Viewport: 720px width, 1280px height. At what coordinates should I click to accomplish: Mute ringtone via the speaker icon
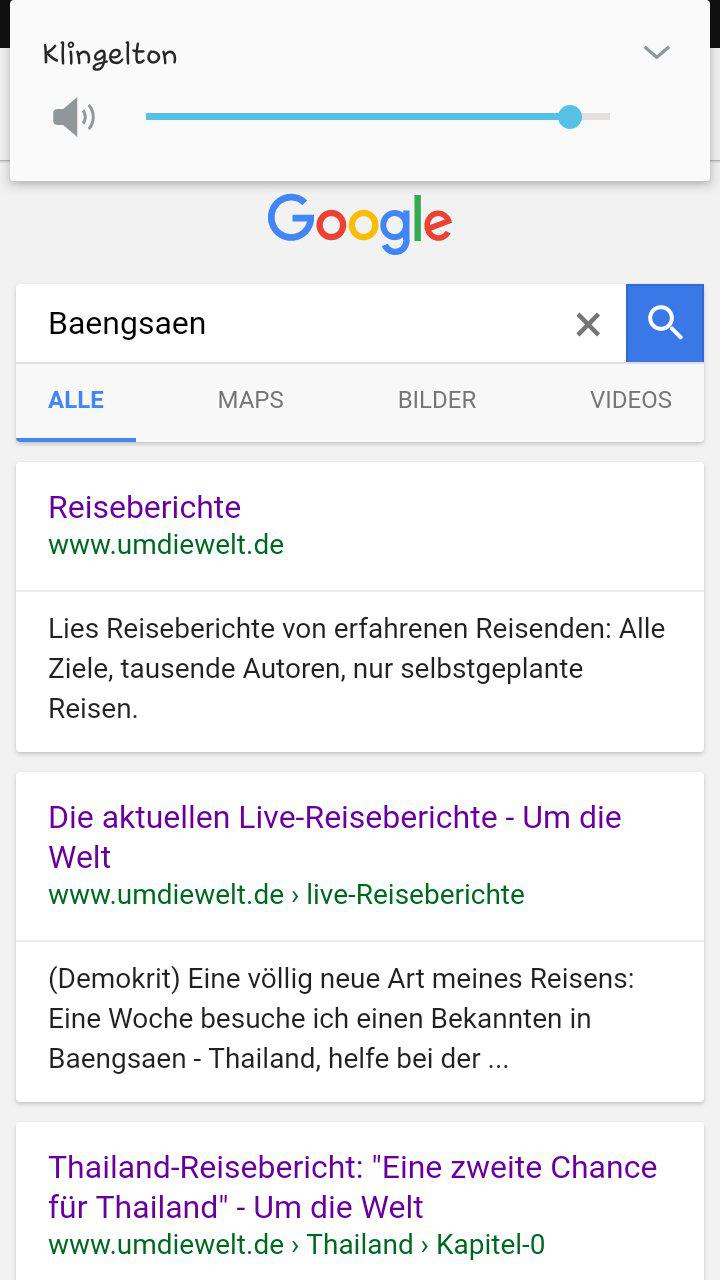tap(74, 118)
